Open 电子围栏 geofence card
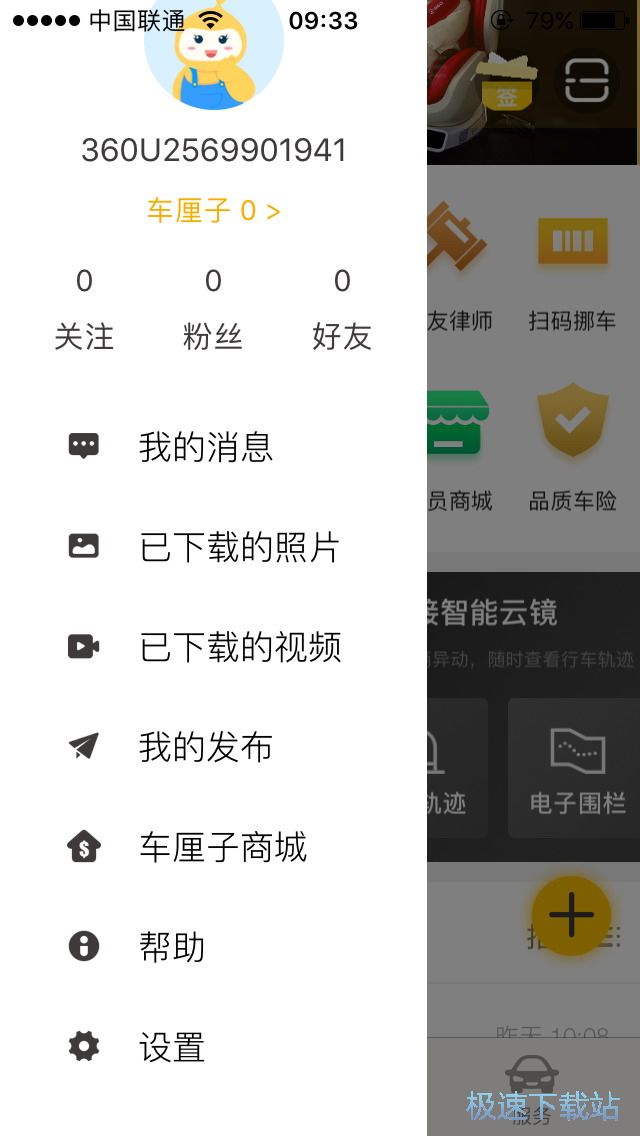640x1136 pixels. pos(577,768)
